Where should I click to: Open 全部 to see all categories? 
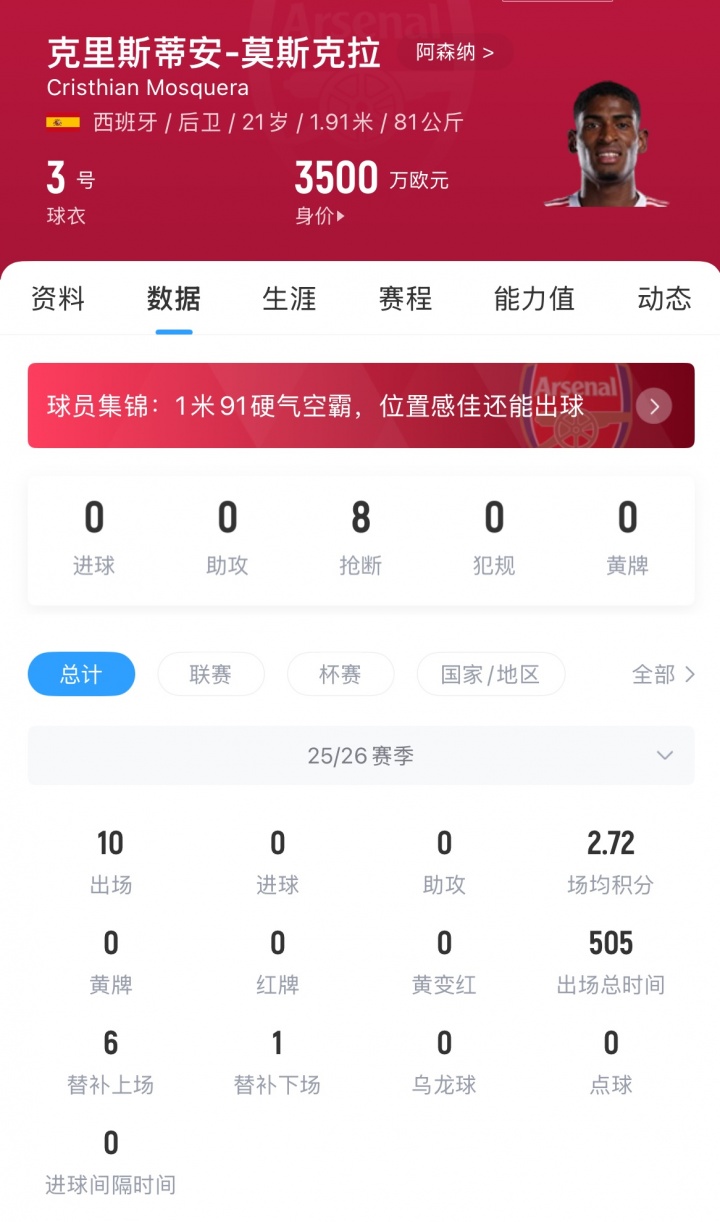pos(663,674)
